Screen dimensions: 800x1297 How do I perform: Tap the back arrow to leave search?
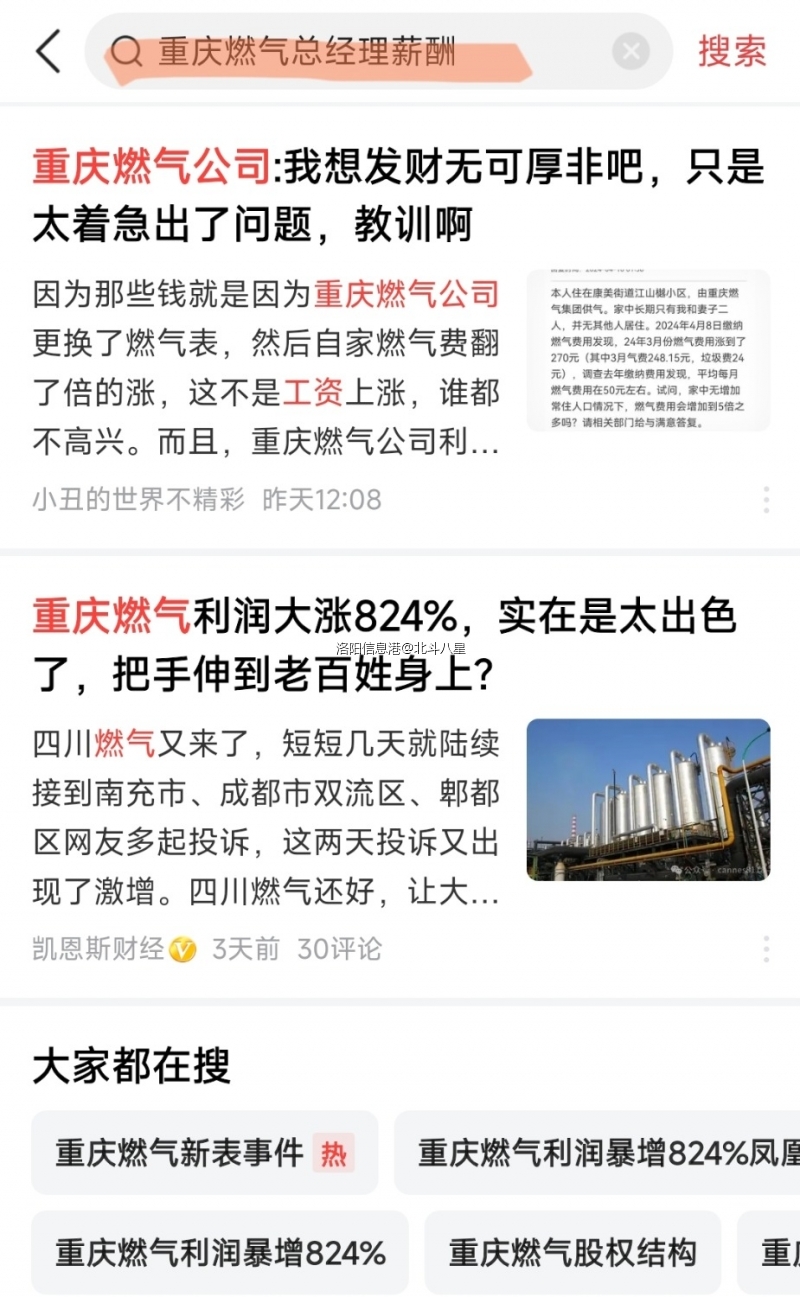48,52
